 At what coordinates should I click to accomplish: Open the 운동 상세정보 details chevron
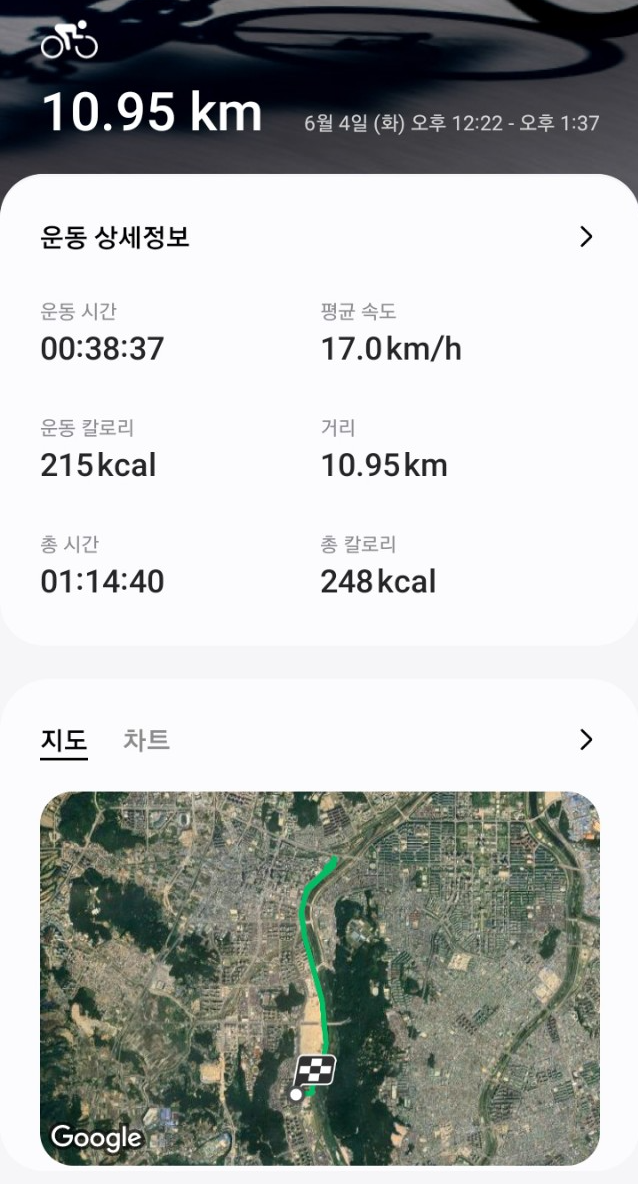[x=586, y=237]
